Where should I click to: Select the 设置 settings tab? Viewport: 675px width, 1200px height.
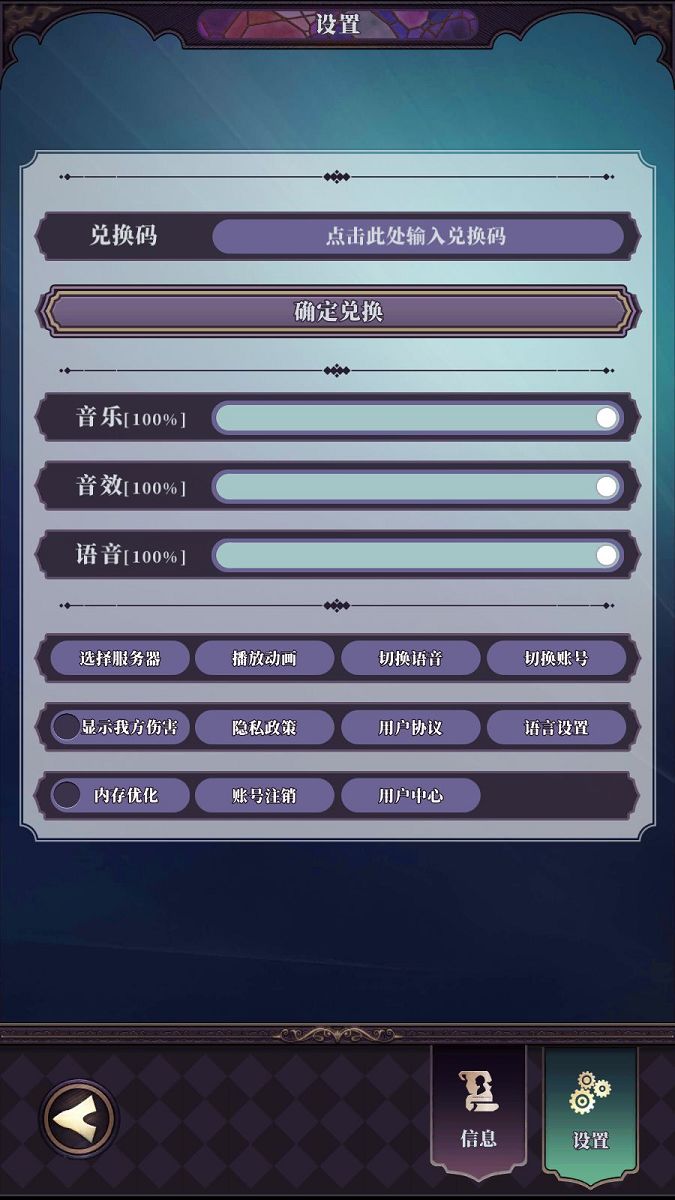[590, 1115]
